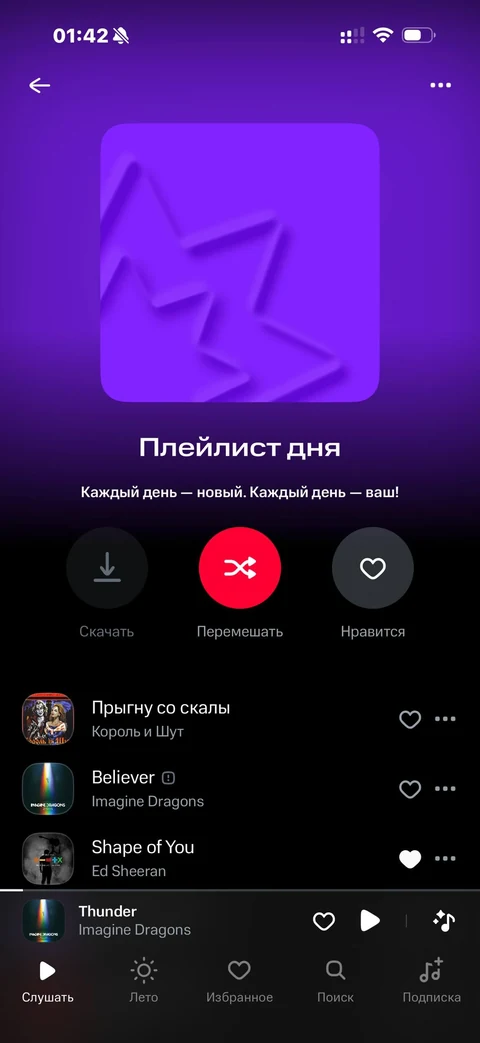
Task: Download the playlist via Скачать
Action: coord(106,568)
